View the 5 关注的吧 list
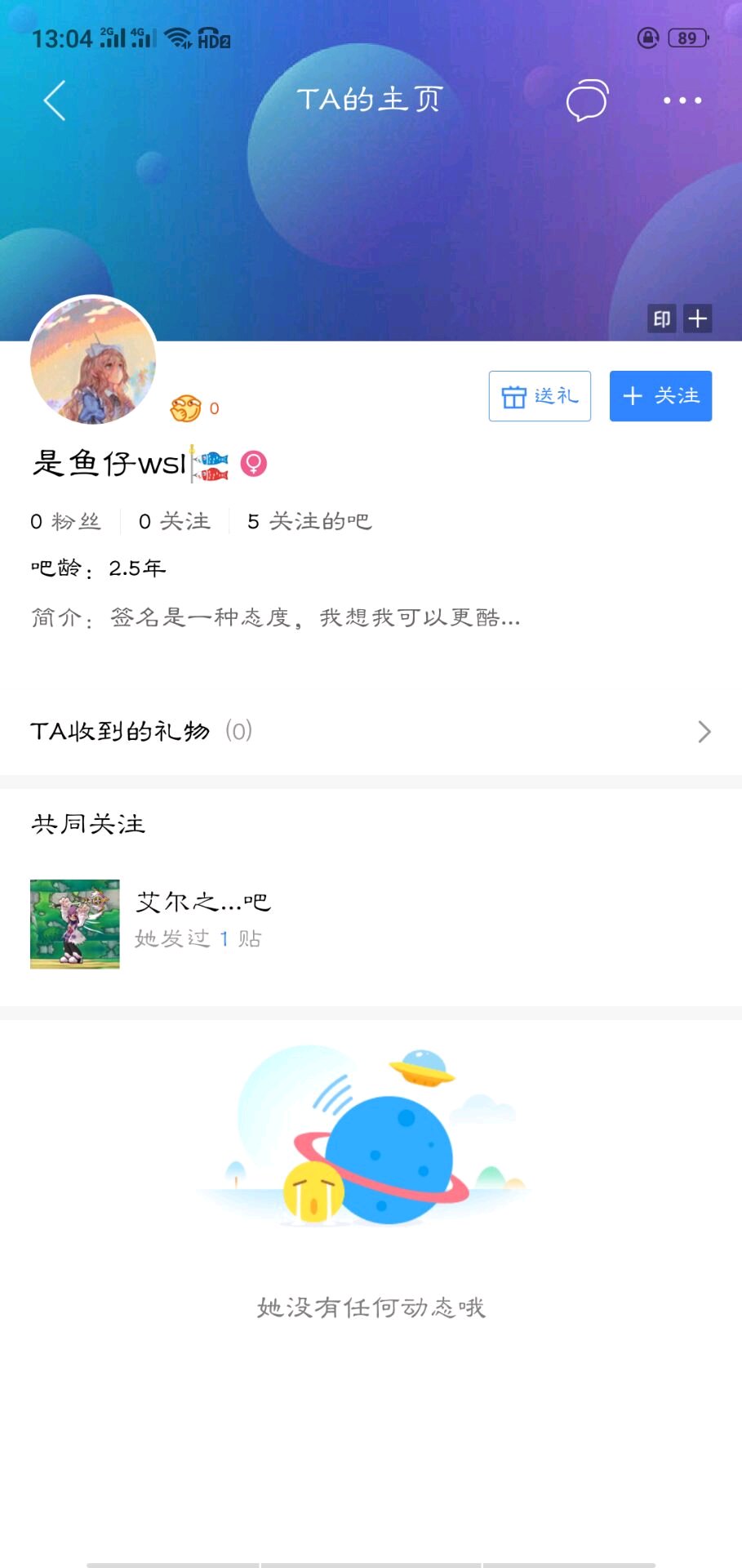 309,521
